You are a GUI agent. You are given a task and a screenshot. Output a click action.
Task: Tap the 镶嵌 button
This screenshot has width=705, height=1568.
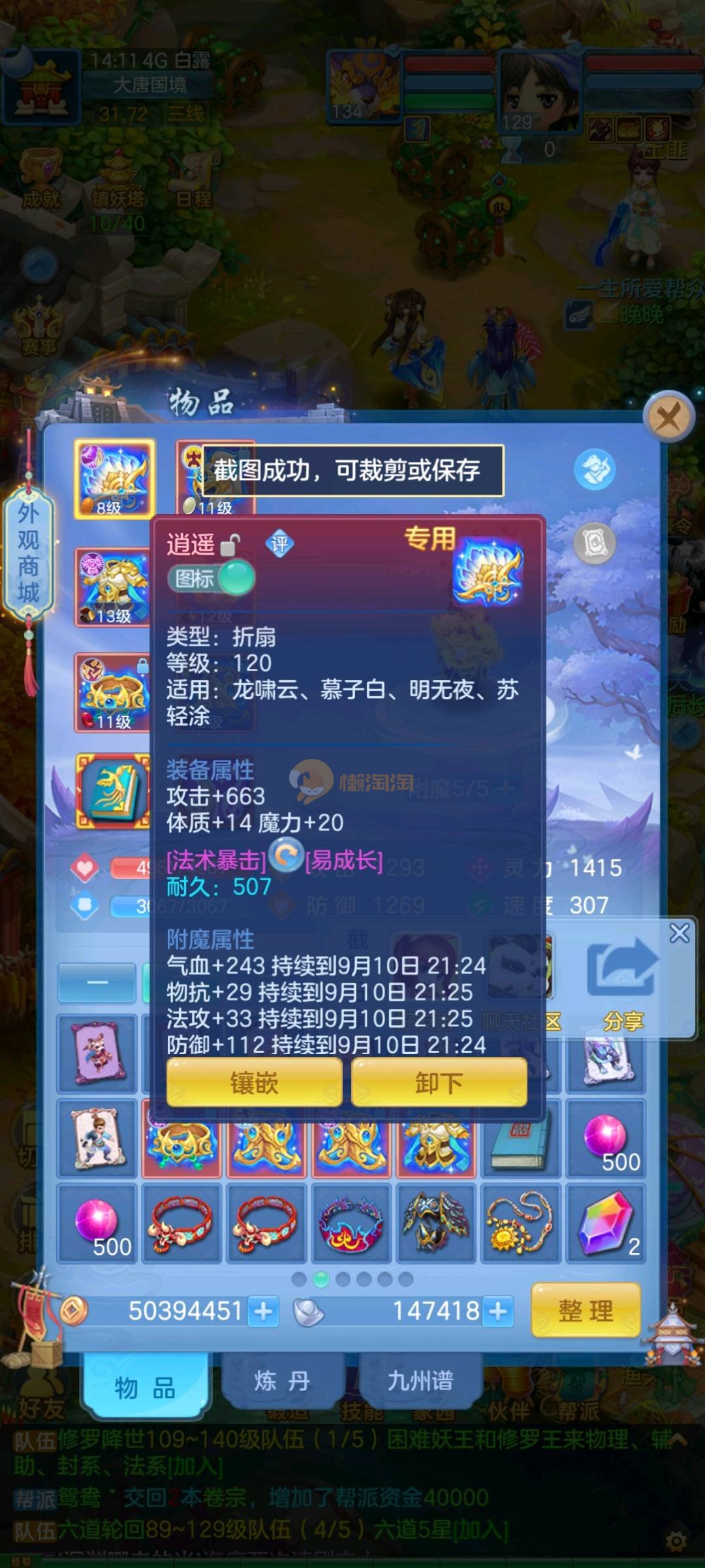tap(254, 1083)
